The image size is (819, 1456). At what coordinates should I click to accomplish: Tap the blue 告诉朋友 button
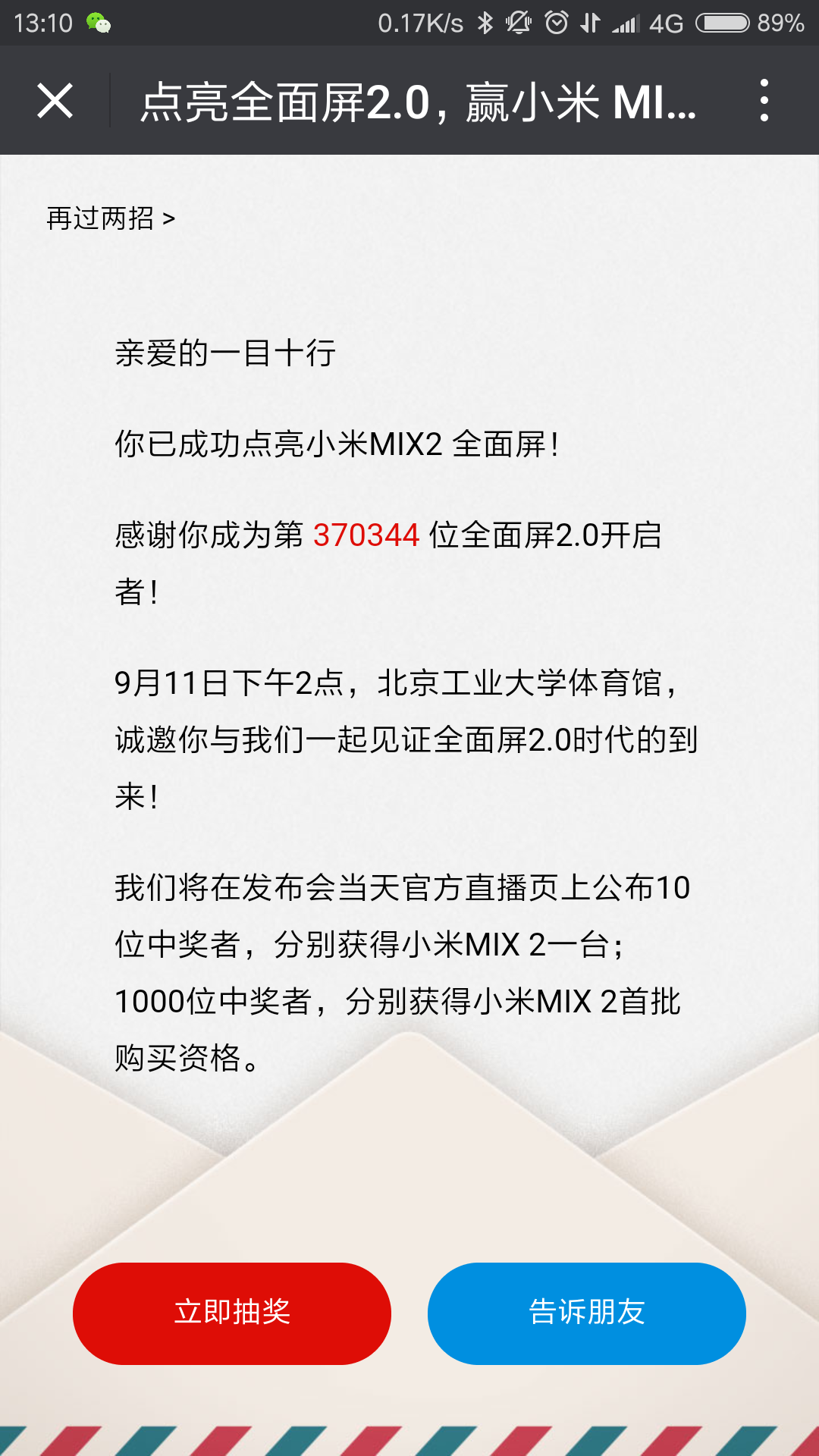click(586, 1313)
